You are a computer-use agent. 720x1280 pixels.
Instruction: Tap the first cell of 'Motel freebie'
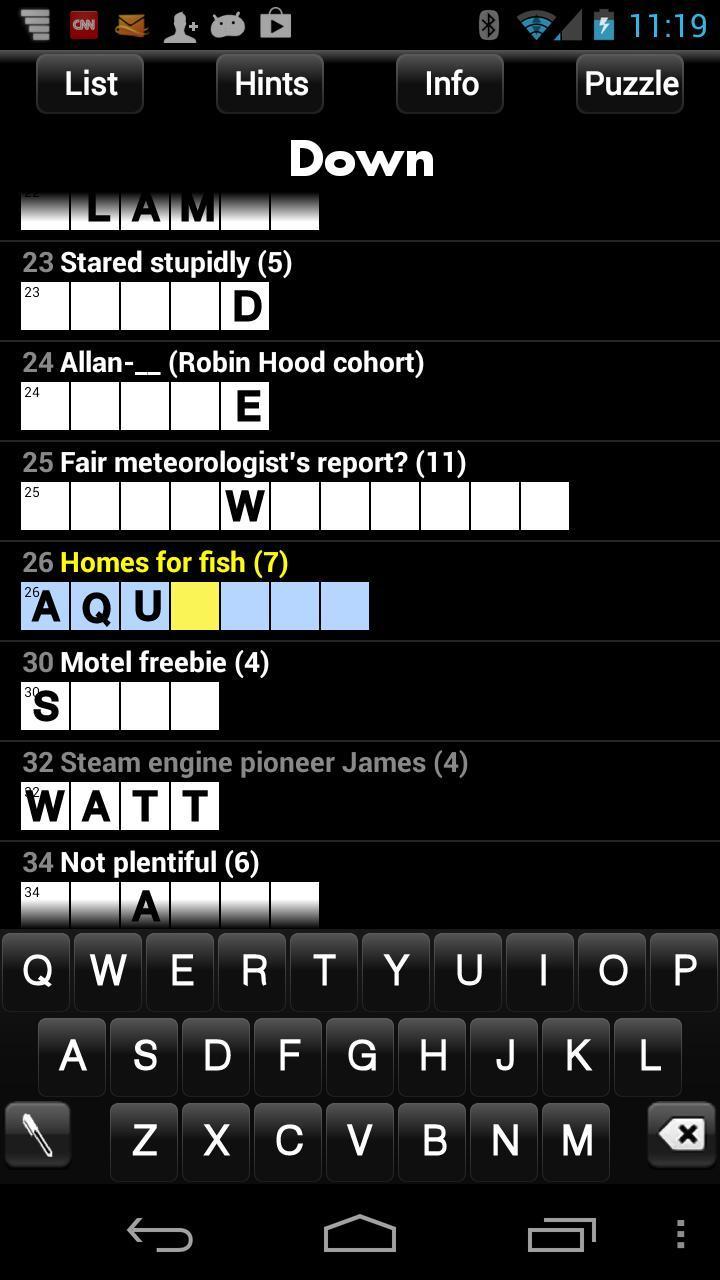pos(44,705)
